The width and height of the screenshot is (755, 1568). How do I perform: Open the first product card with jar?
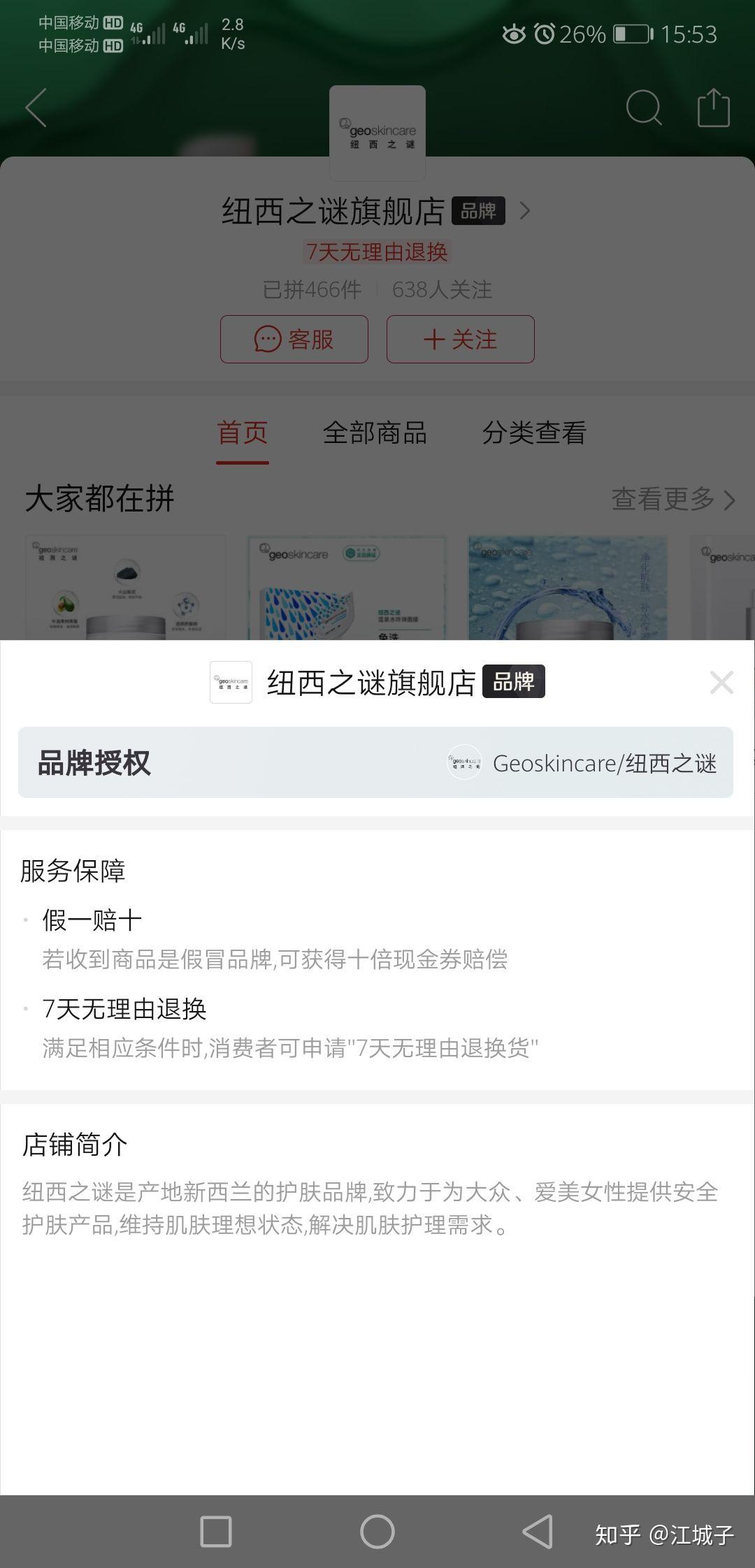click(x=126, y=587)
